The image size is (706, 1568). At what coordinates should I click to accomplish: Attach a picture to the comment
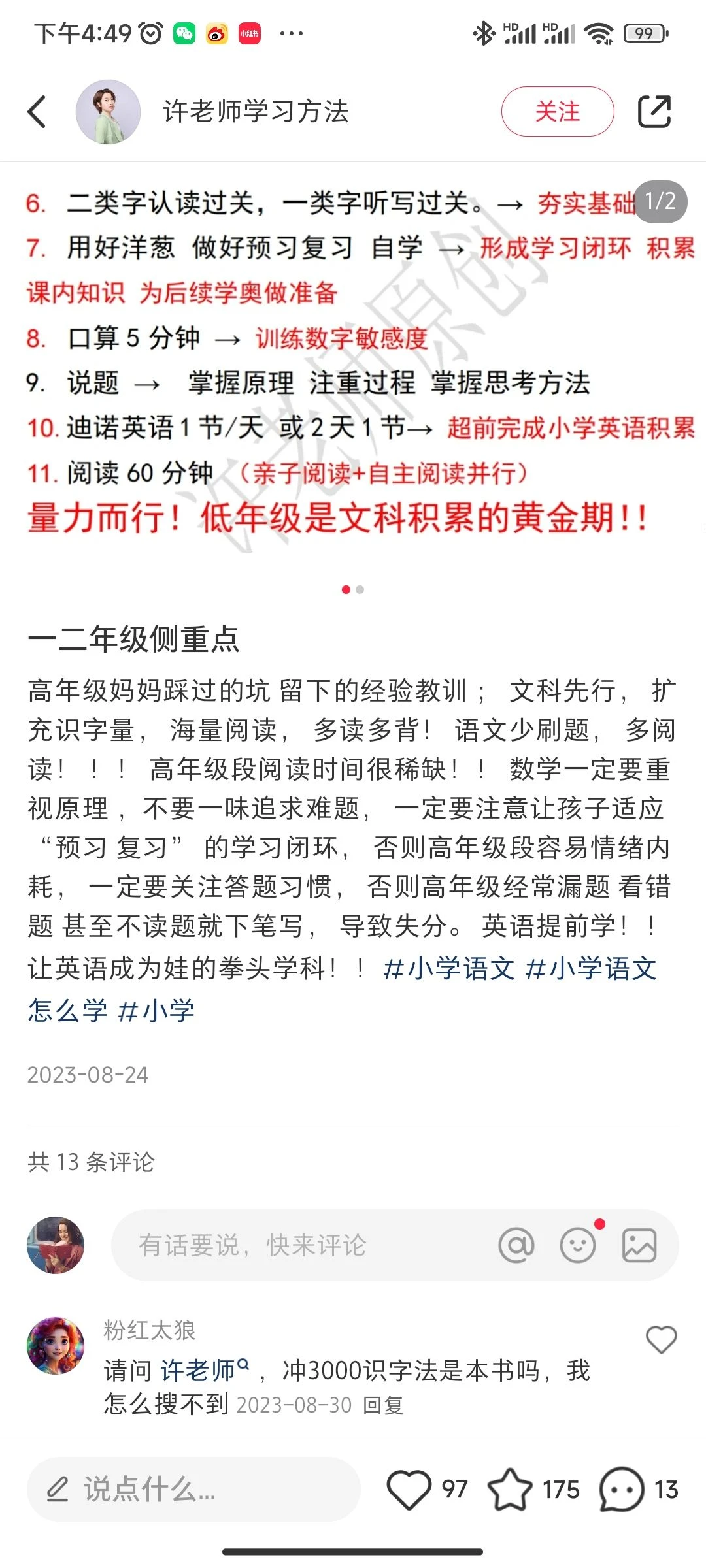point(639,1245)
